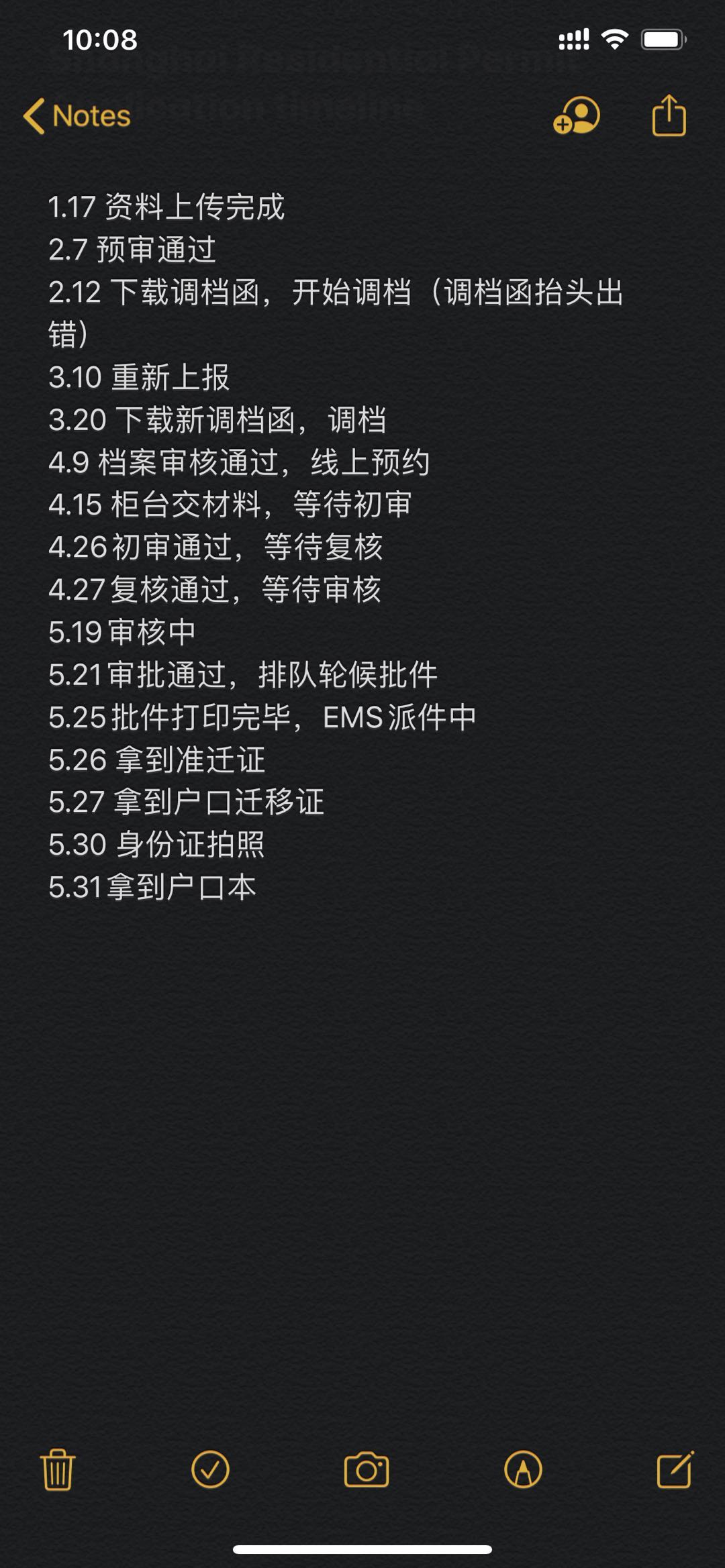
Task: Go back to Notes list
Action: tap(77, 116)
